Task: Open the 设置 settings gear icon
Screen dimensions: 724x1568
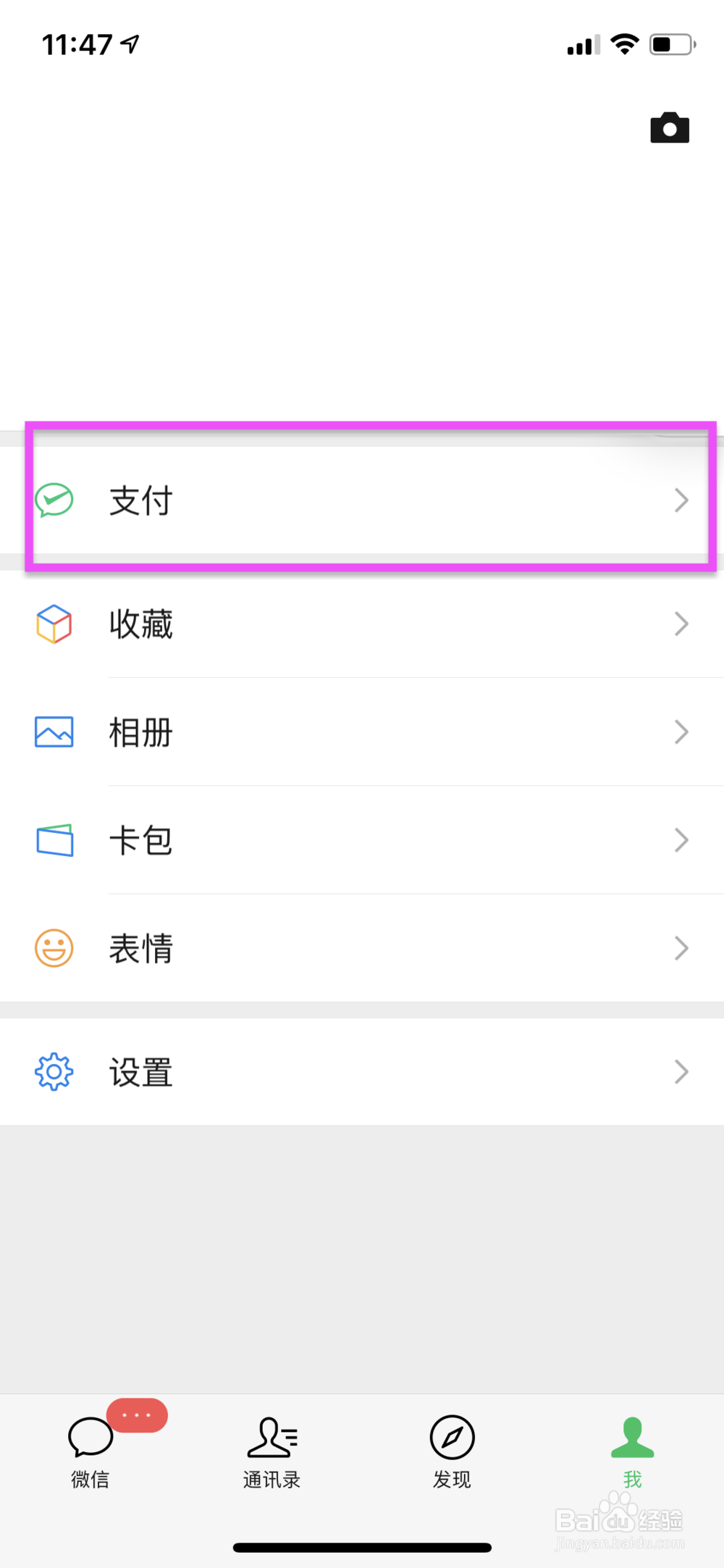Action: [x=54, y=1072]
